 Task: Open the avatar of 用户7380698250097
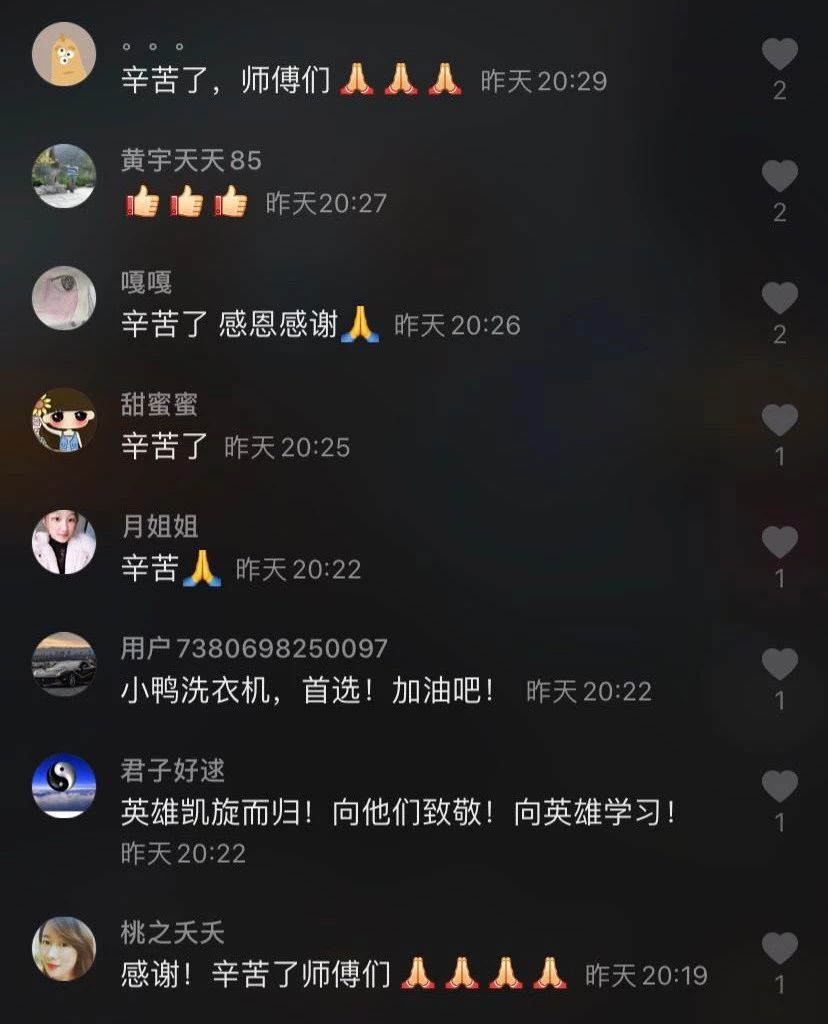[64, 664]
